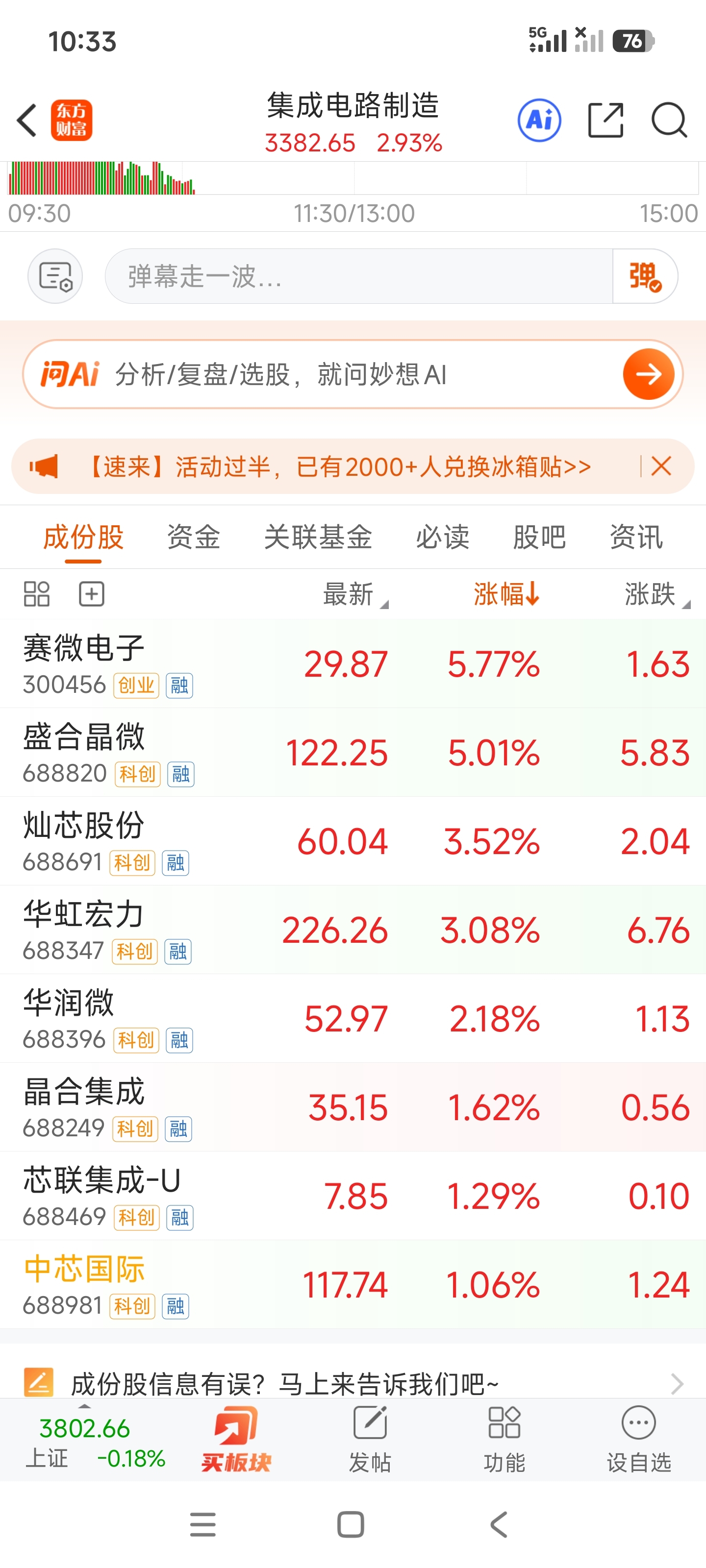Image resolution: width=706 pixels, height=1568 pixels.
Task: Go back using the top-left arrow
Action: pos(27,120)
